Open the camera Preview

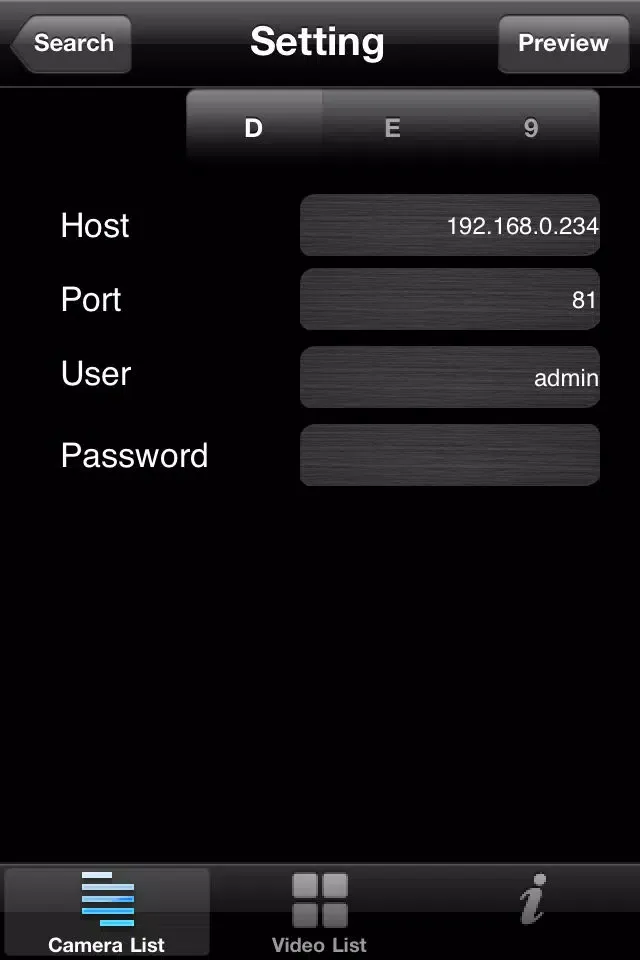(x=563, y=44)
